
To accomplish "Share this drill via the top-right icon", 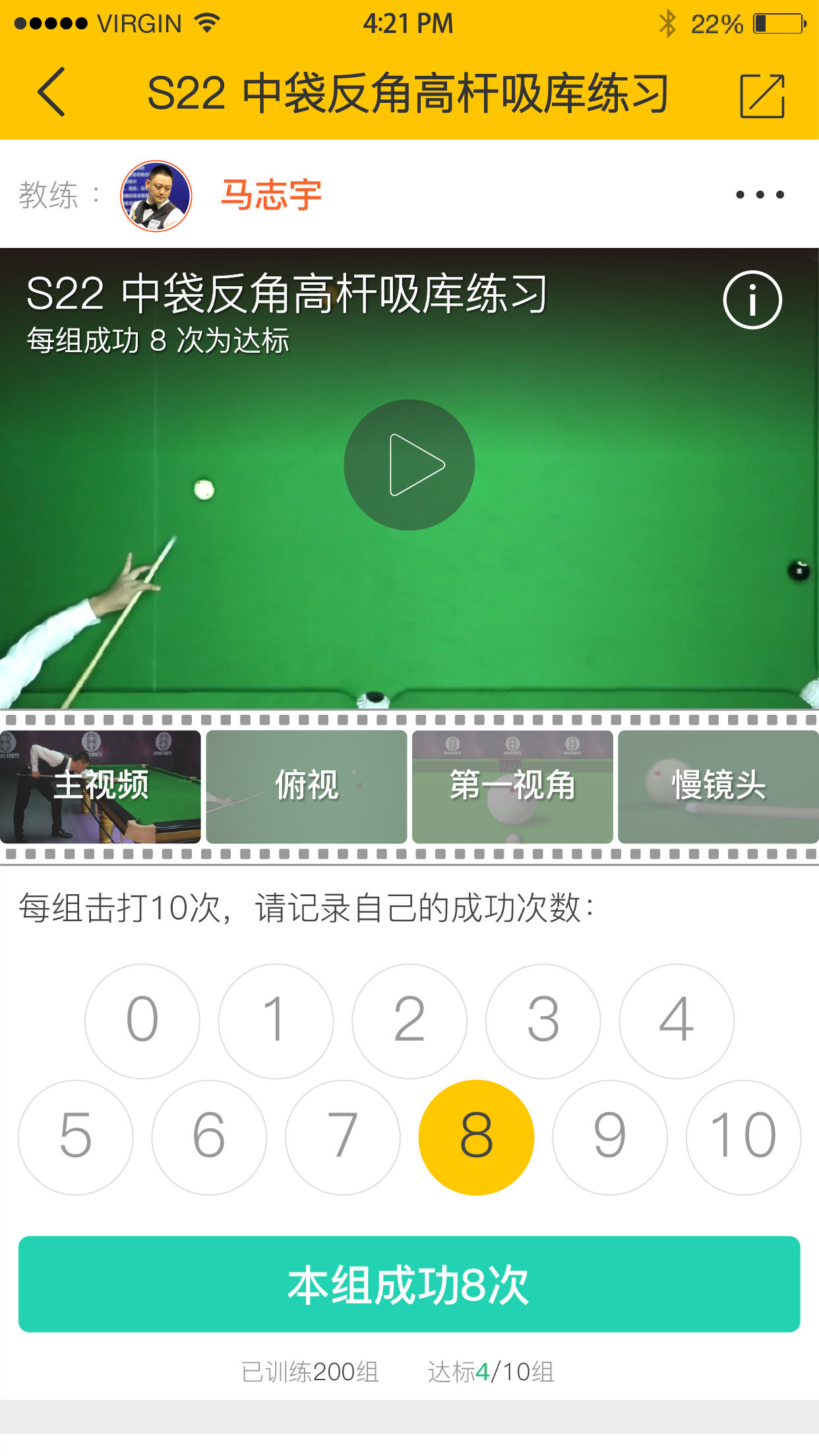I will [x=762, y=96].
